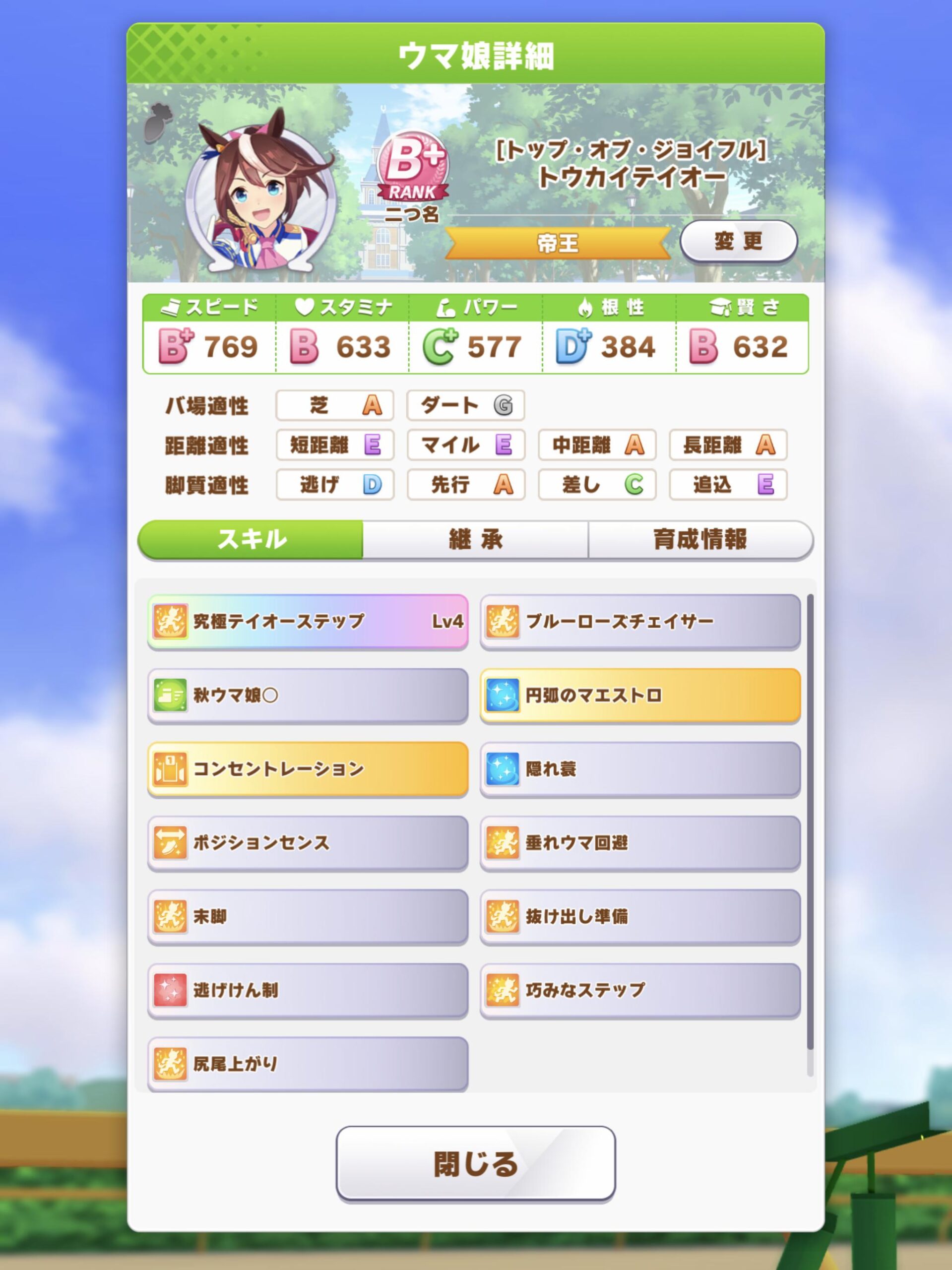
Task: Show 円弧のマエストロ skill details
Action: 640,696
